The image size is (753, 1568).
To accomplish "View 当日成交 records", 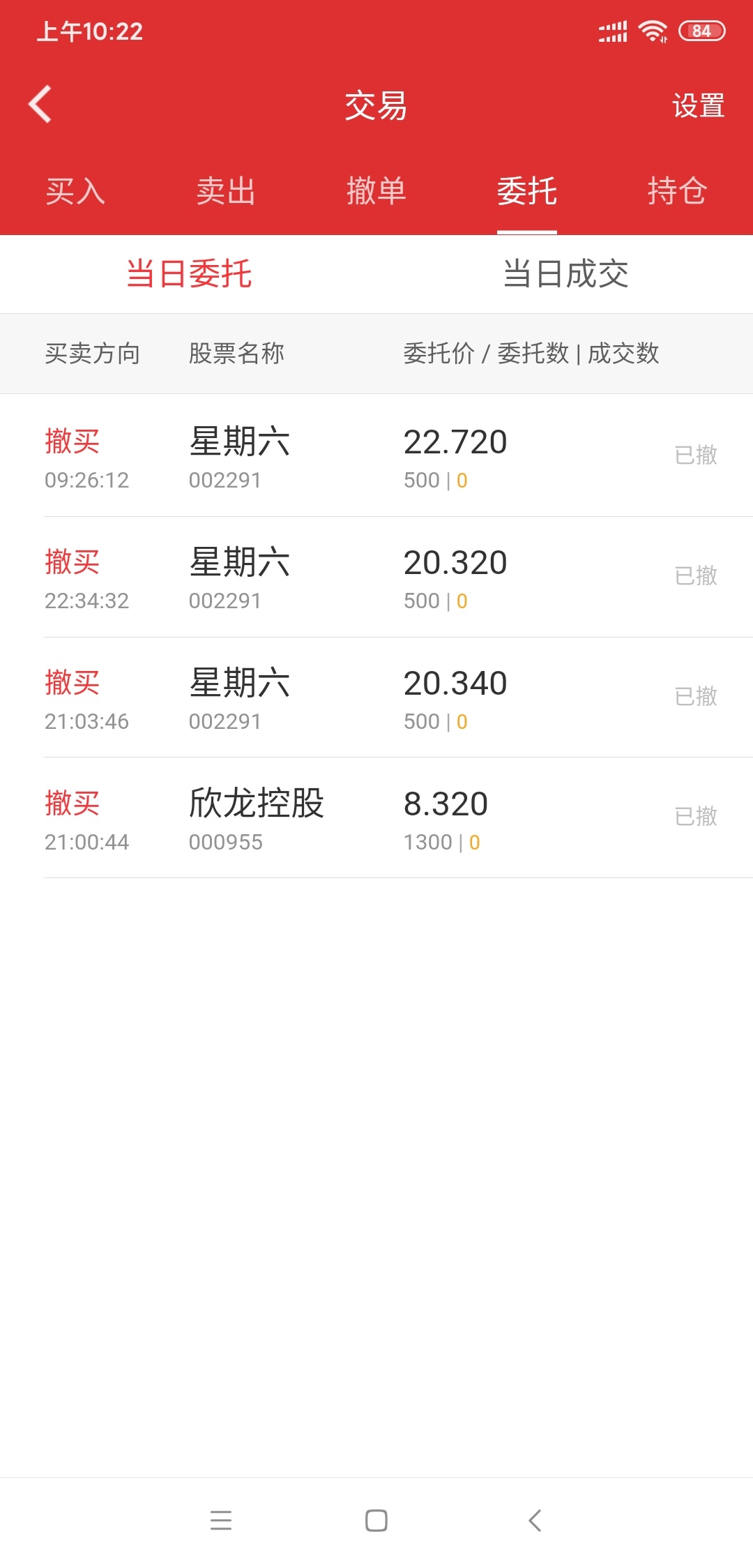I will pos(565,274).
